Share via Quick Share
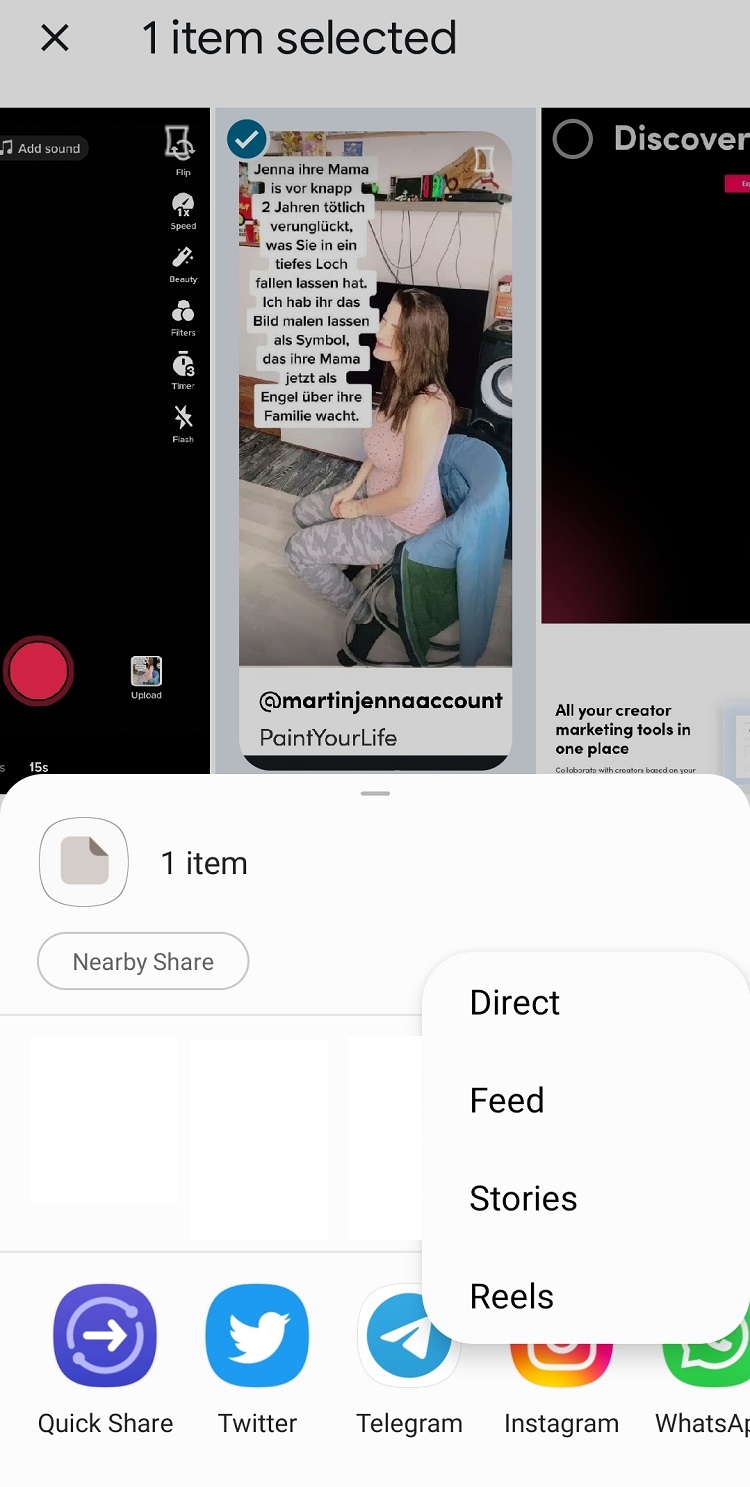Image resolution: width=750 pixels, height=1487 pixels. point(105,1335)
